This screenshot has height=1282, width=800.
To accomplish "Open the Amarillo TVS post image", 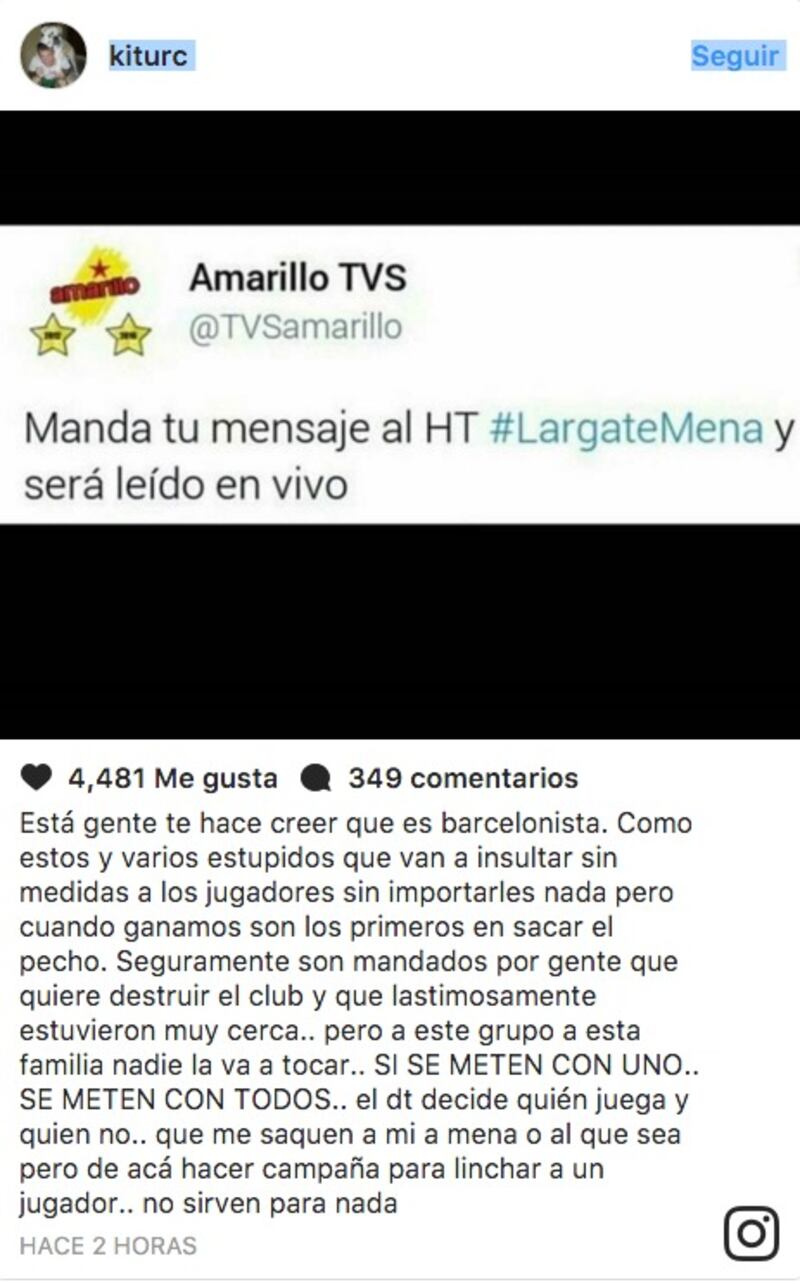I will tap(400, 424).
